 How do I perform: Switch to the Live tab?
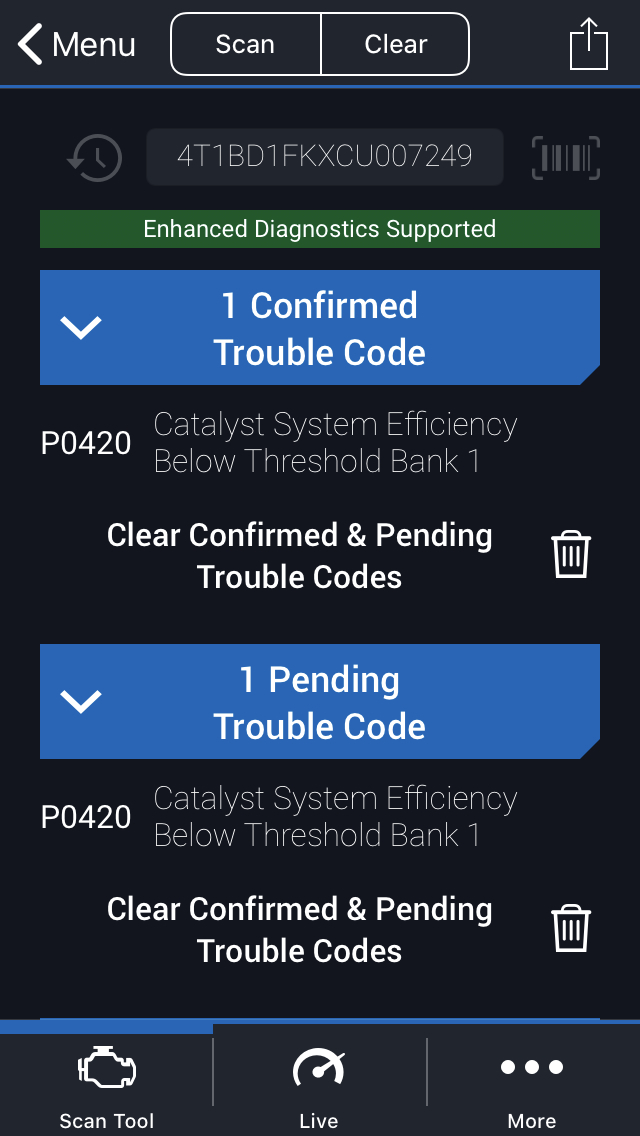tap(319, 1086)
